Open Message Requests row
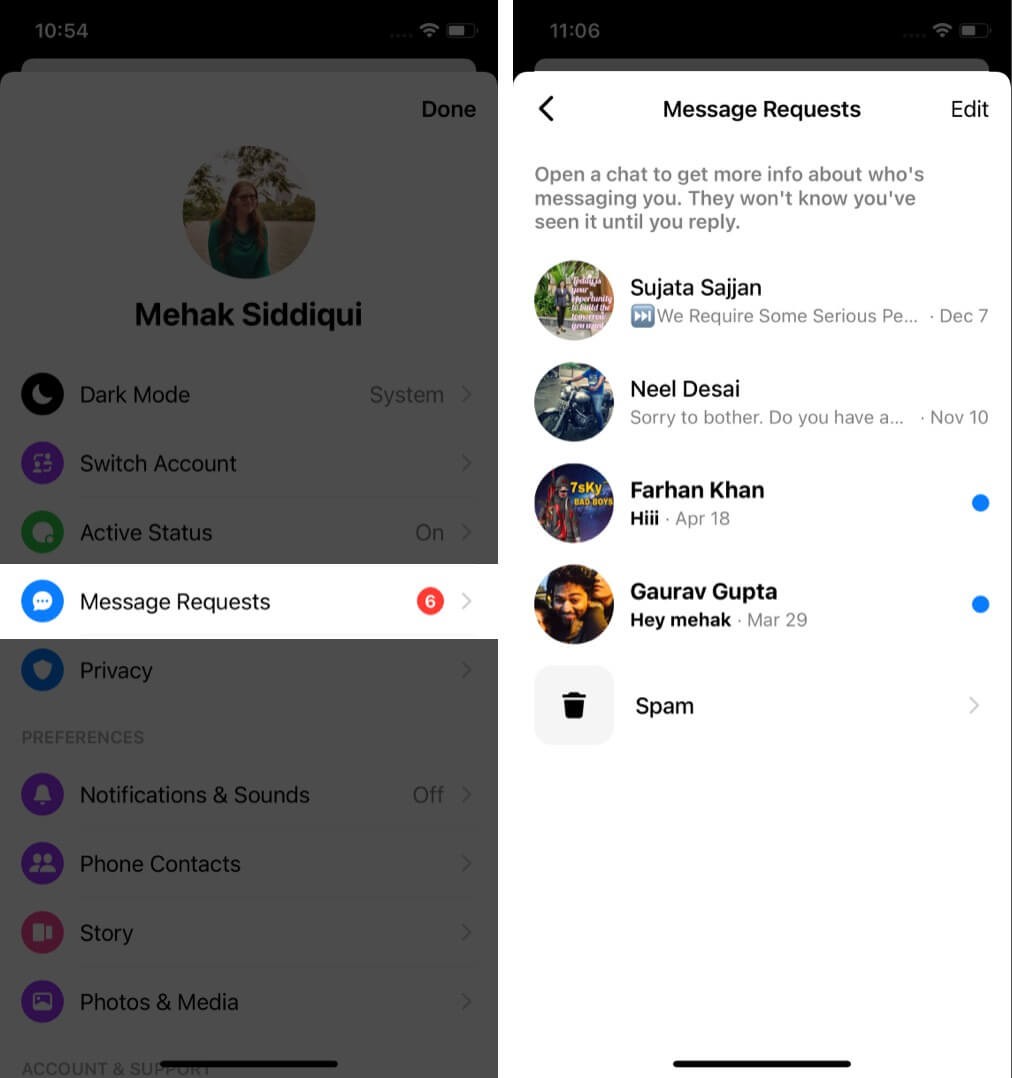 [248, 602]
